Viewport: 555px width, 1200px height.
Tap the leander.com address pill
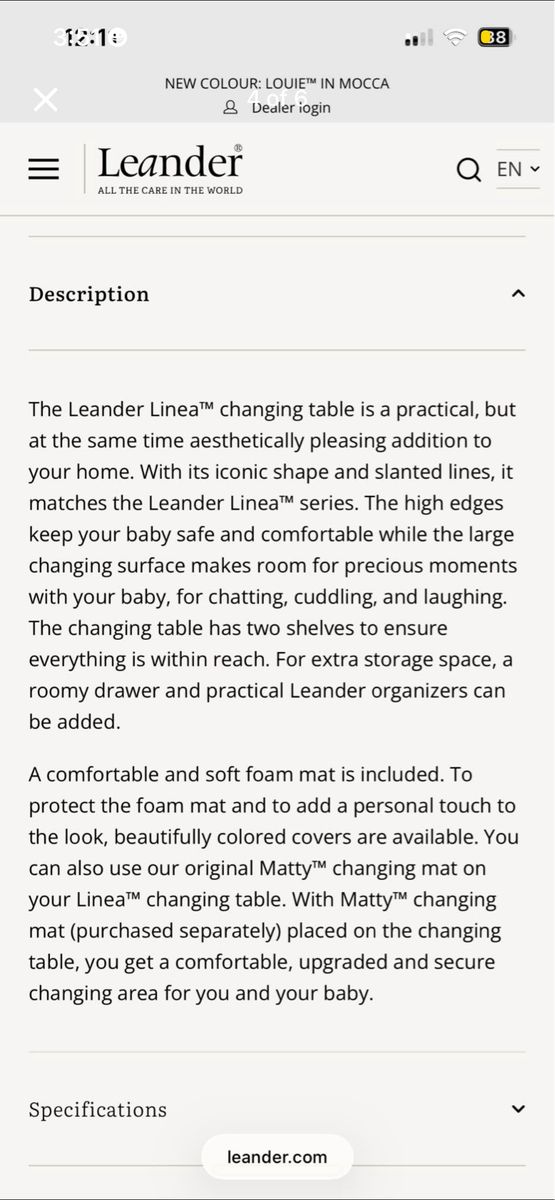pyautogui.click(x=277, y=1157)
